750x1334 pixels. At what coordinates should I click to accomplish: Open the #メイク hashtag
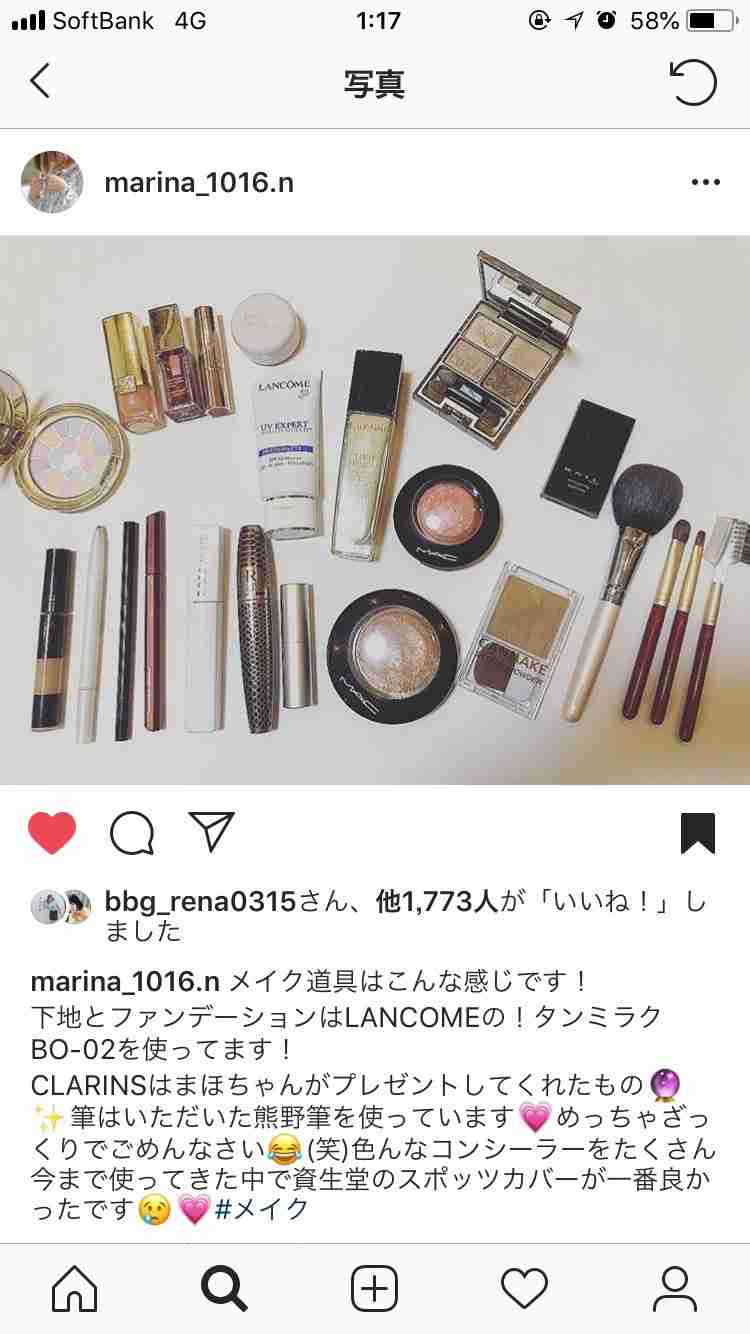tap(262, 1208)
